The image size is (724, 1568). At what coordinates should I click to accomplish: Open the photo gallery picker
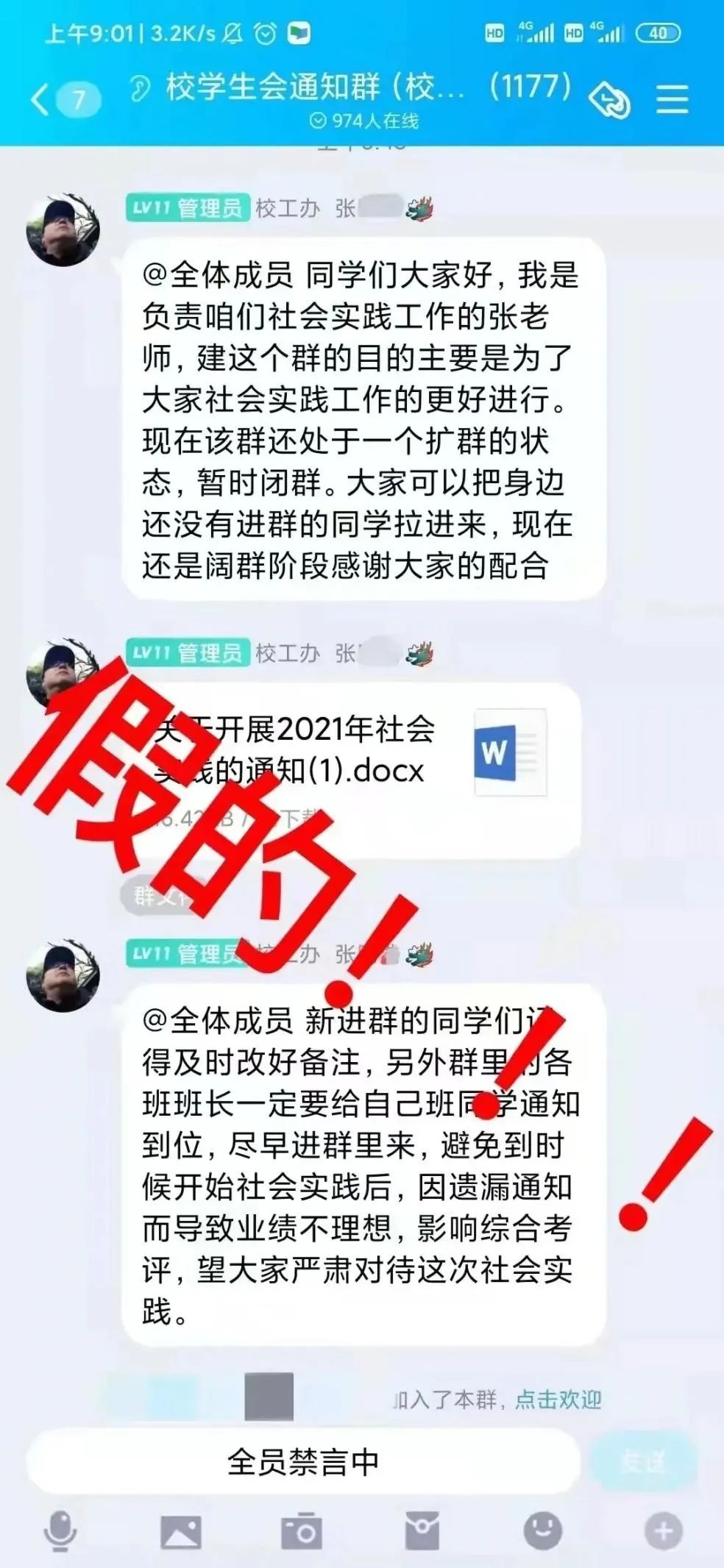(x=180, y=1533)
